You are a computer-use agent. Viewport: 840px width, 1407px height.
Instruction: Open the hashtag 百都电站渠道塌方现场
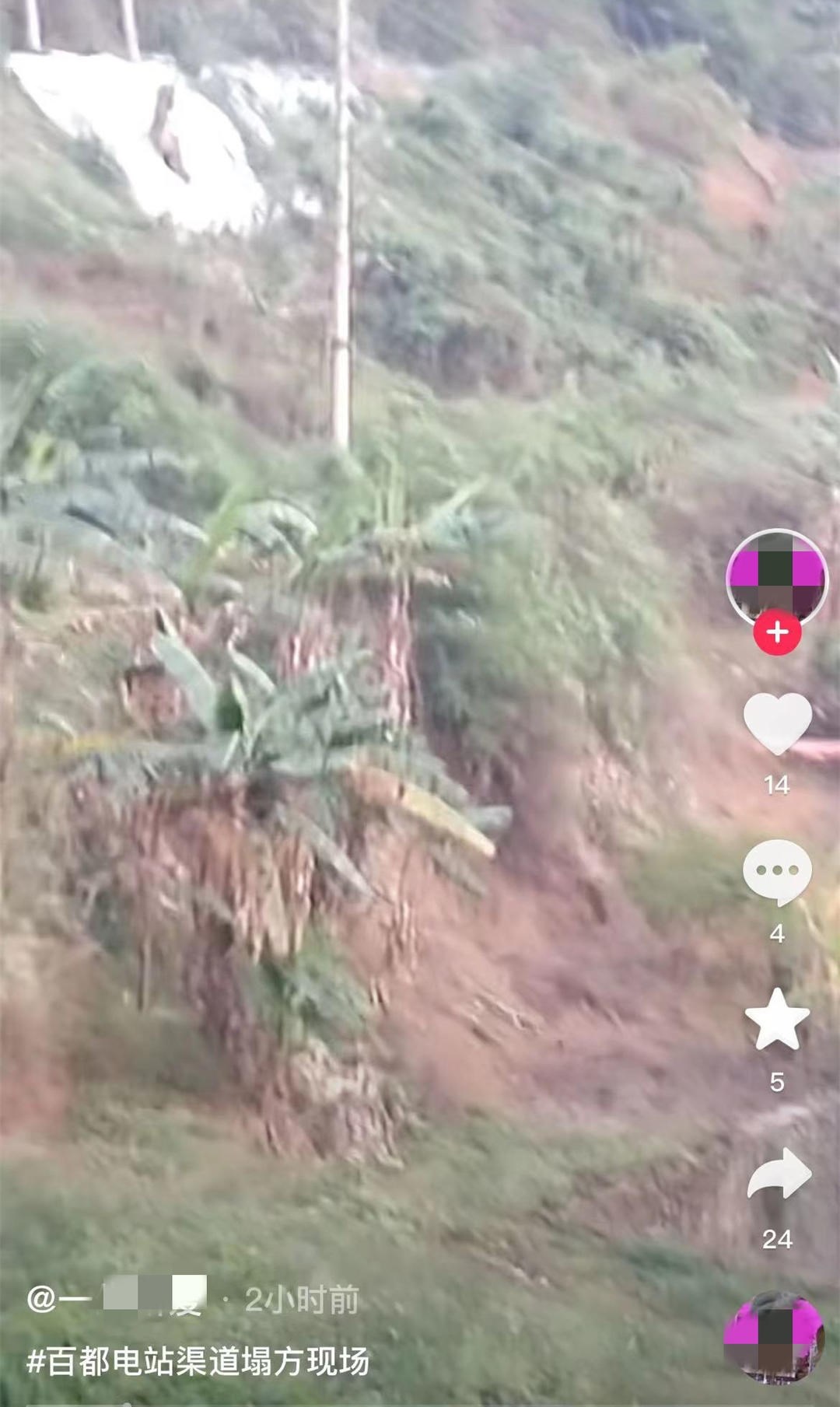click(198, 1362)
